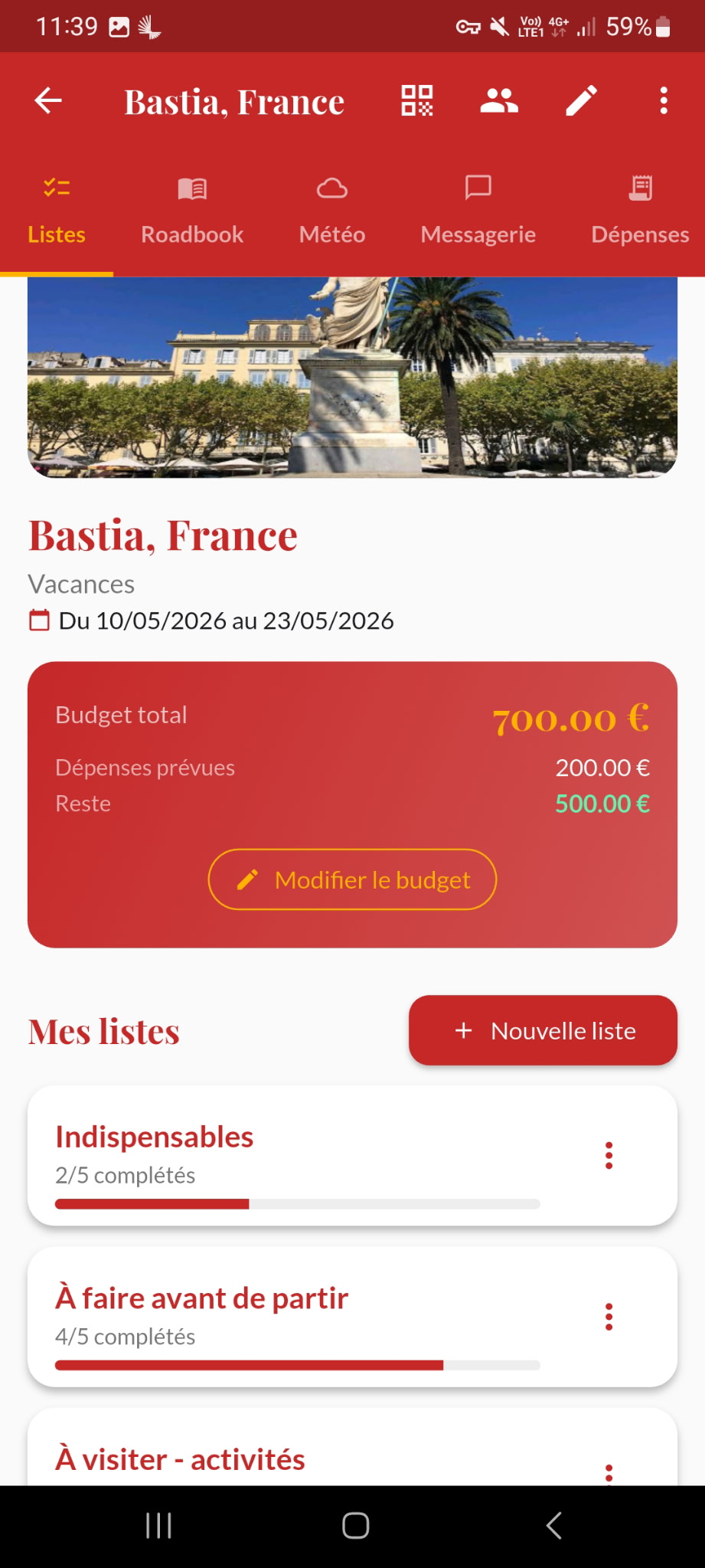705x1568 pixels.
Task: Open options for À visiter - activités
Action: pyautogui.click(x=609, y=1475)
